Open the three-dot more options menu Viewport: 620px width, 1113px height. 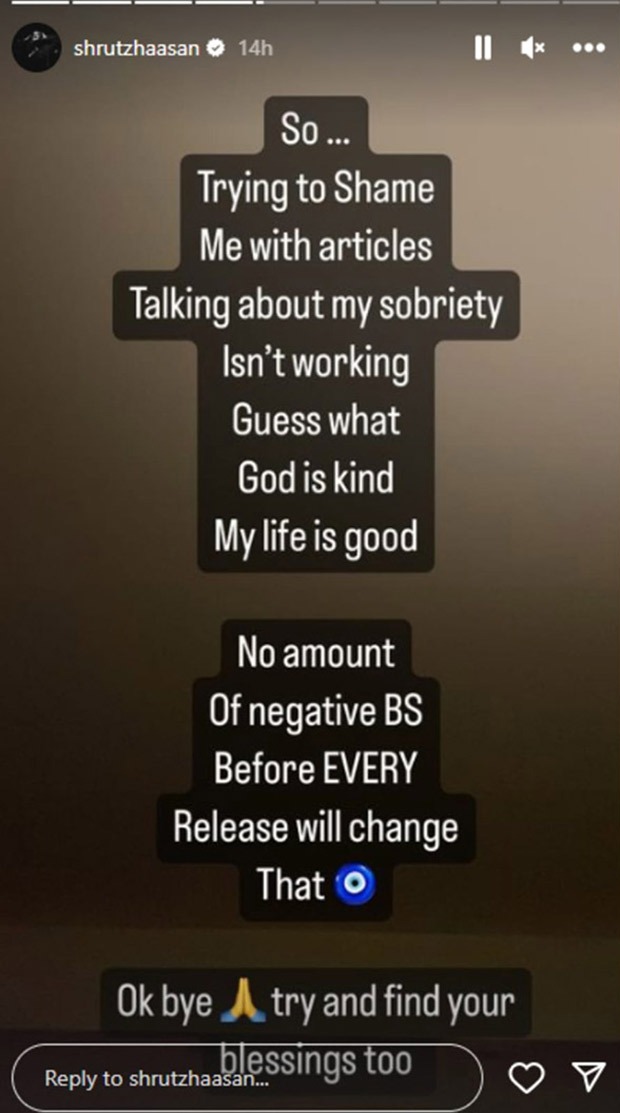(x=587, y=48)
